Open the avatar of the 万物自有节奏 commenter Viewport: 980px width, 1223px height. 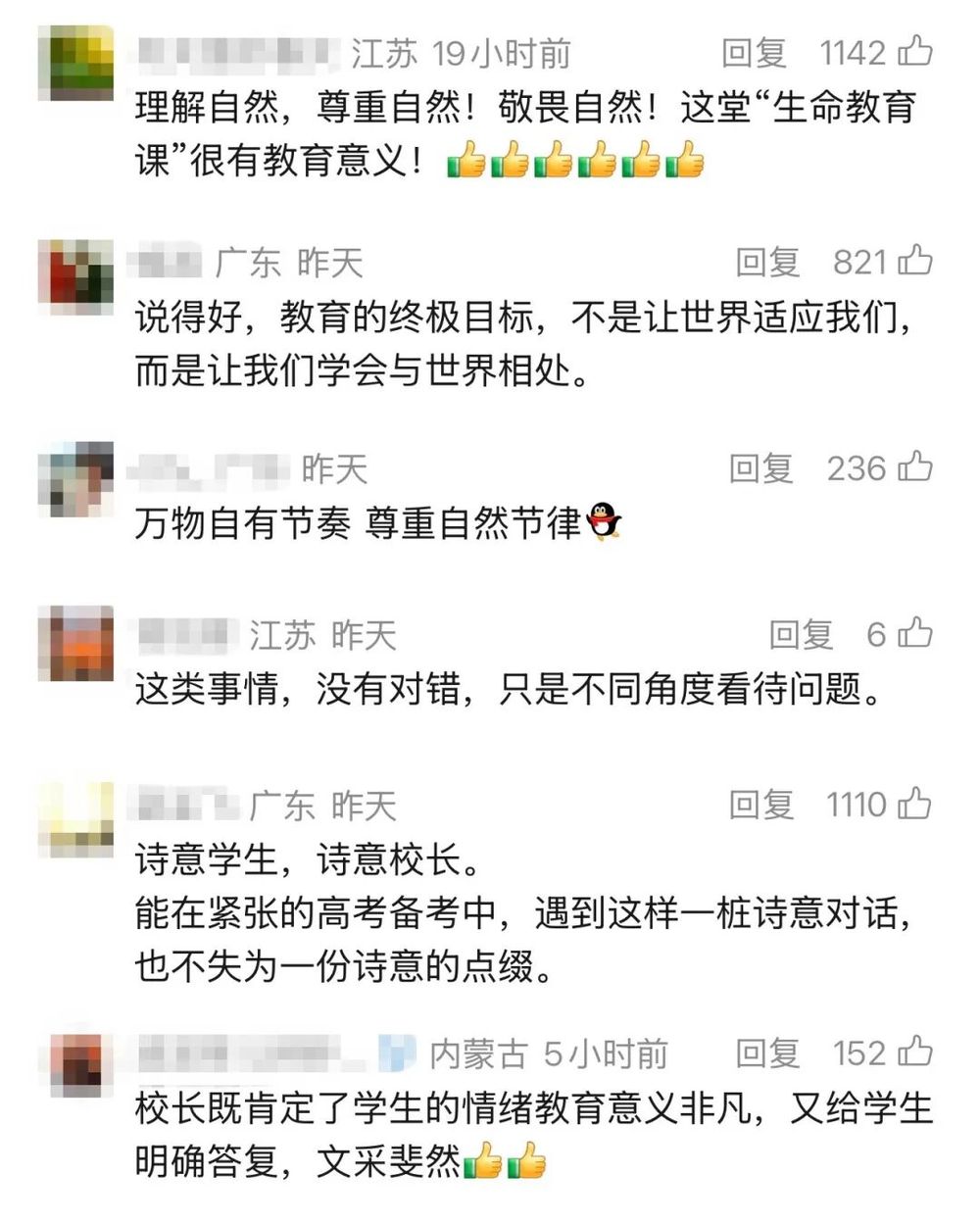75,479
